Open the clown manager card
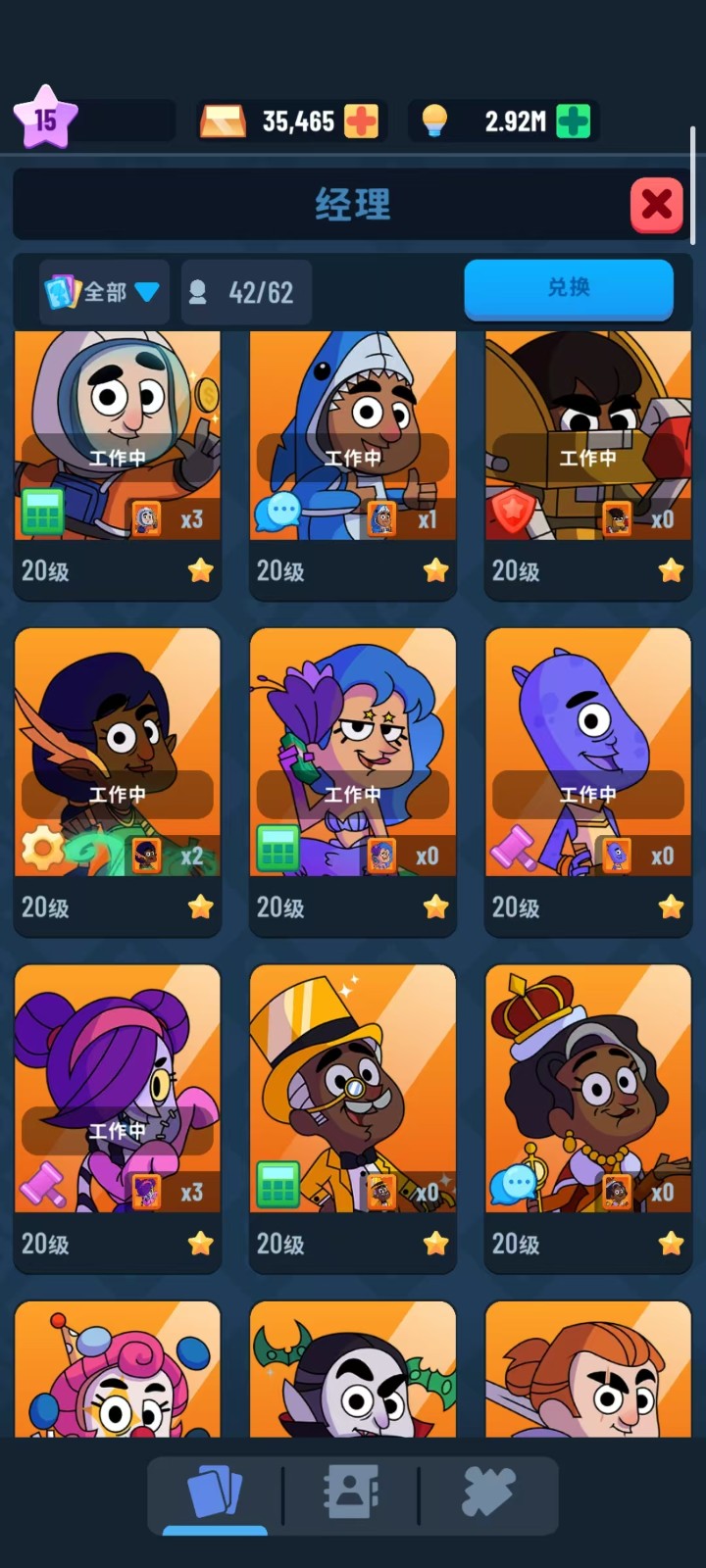 point(118,1372)
